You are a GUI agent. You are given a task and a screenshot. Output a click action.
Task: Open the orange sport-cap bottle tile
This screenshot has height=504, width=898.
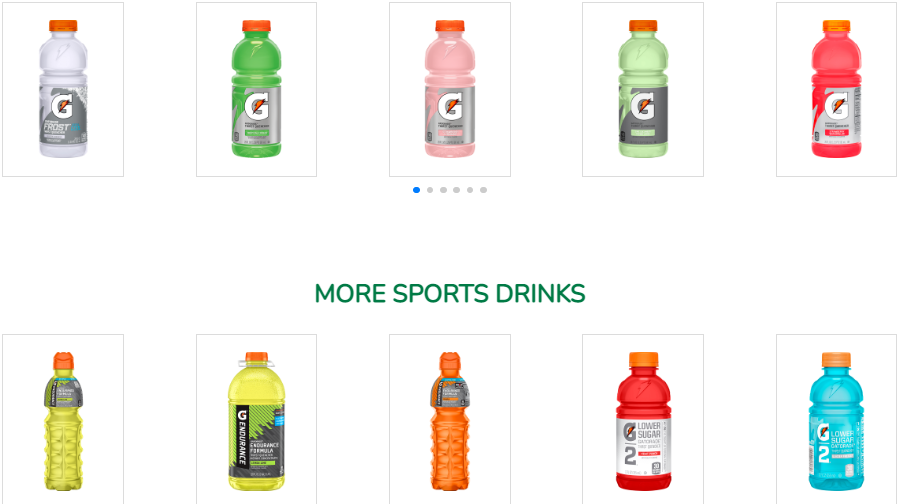pos(449,420)
